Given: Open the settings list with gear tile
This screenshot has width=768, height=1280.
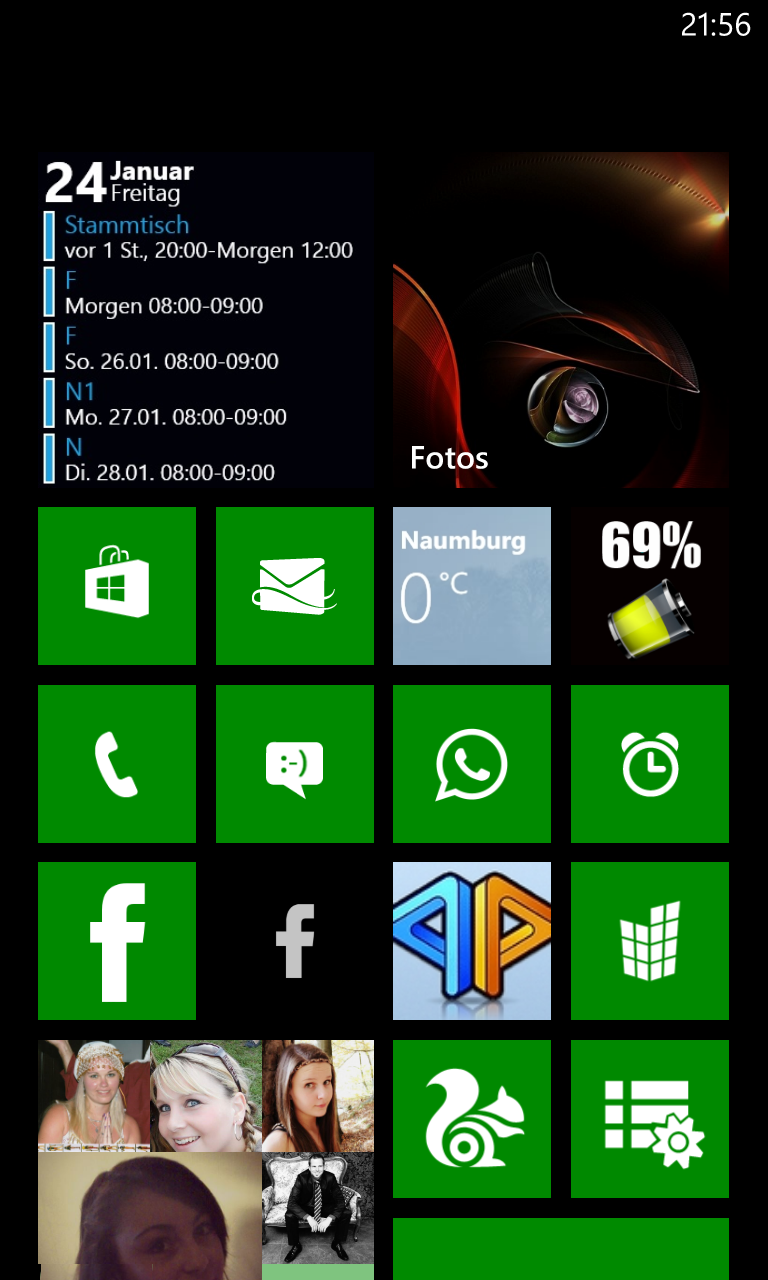Looking at the screenshot, I should [x=650, y=1119].
